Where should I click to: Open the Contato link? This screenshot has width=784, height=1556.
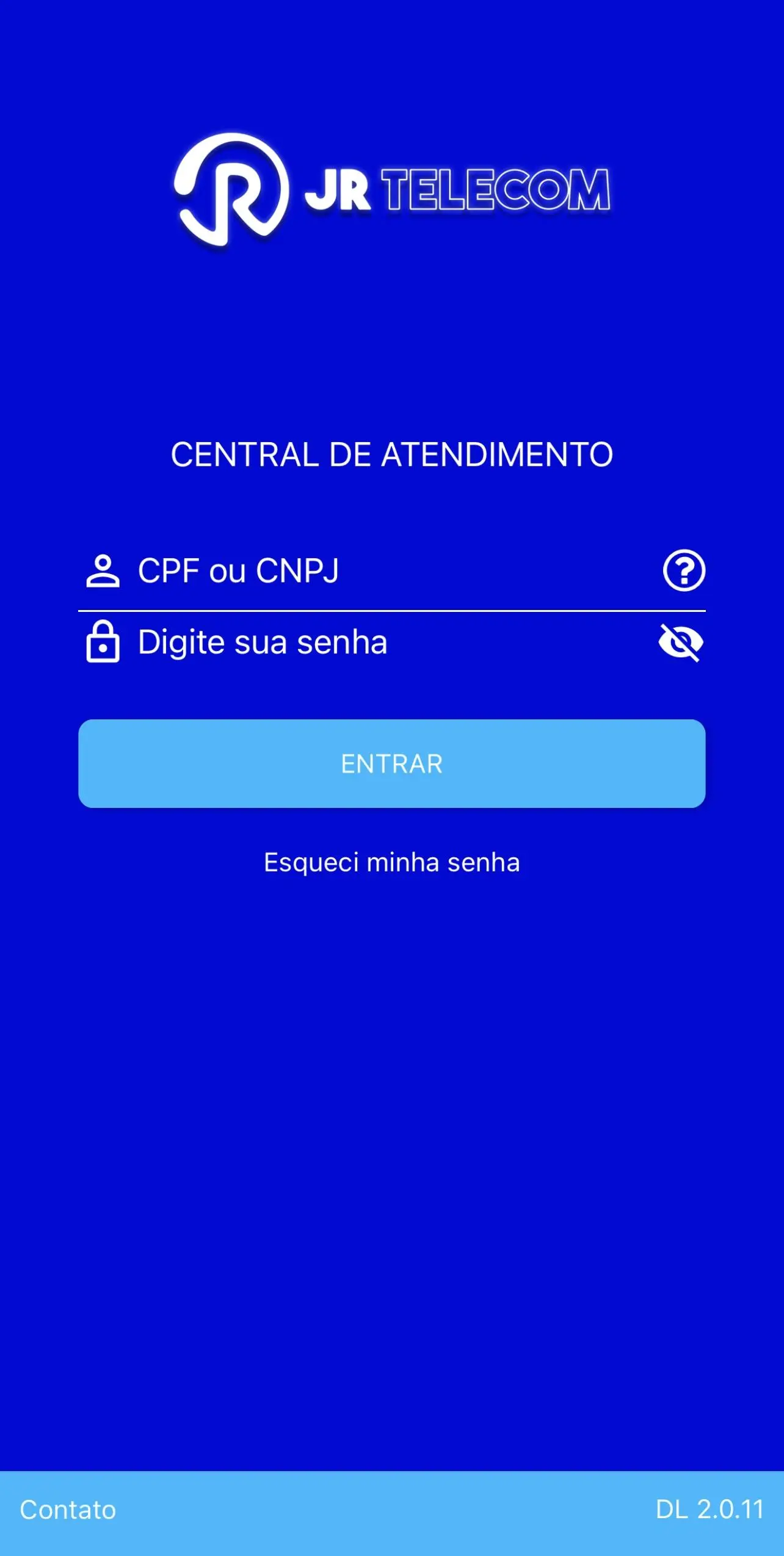pos(68,1510)
